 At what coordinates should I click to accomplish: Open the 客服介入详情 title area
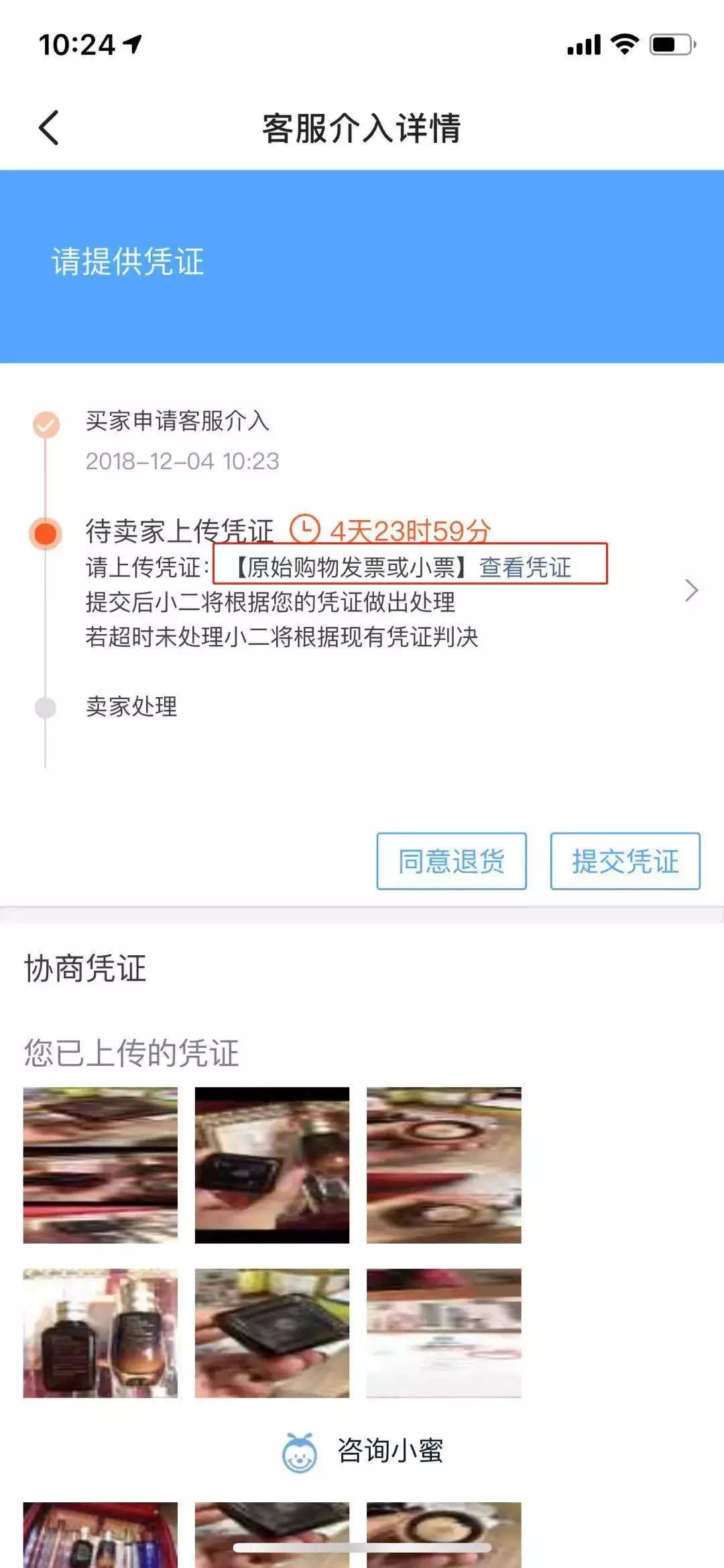click(x=362, y=127)
